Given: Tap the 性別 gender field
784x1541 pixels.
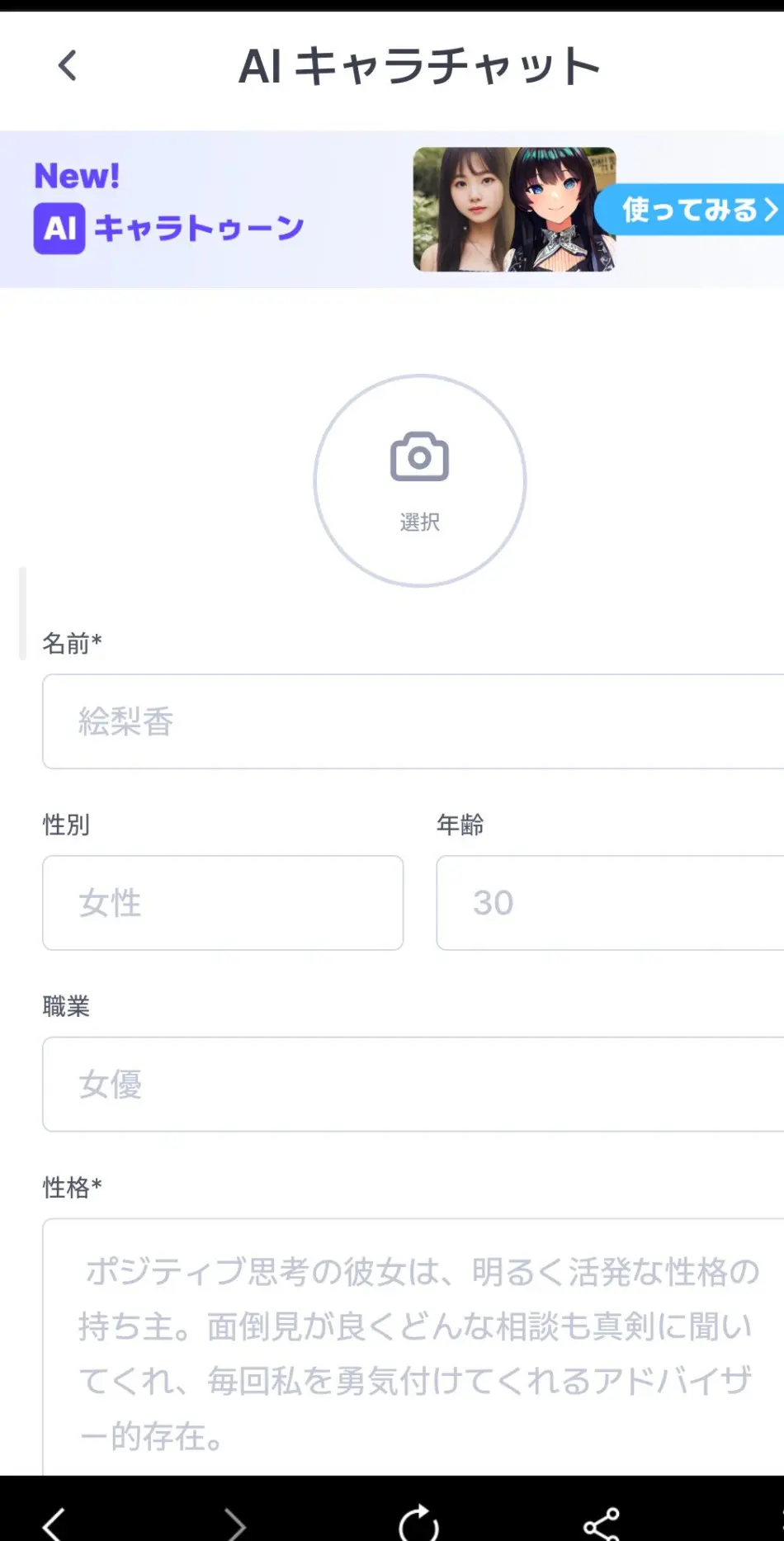Looking at the screenshot, I should (223, 903).
